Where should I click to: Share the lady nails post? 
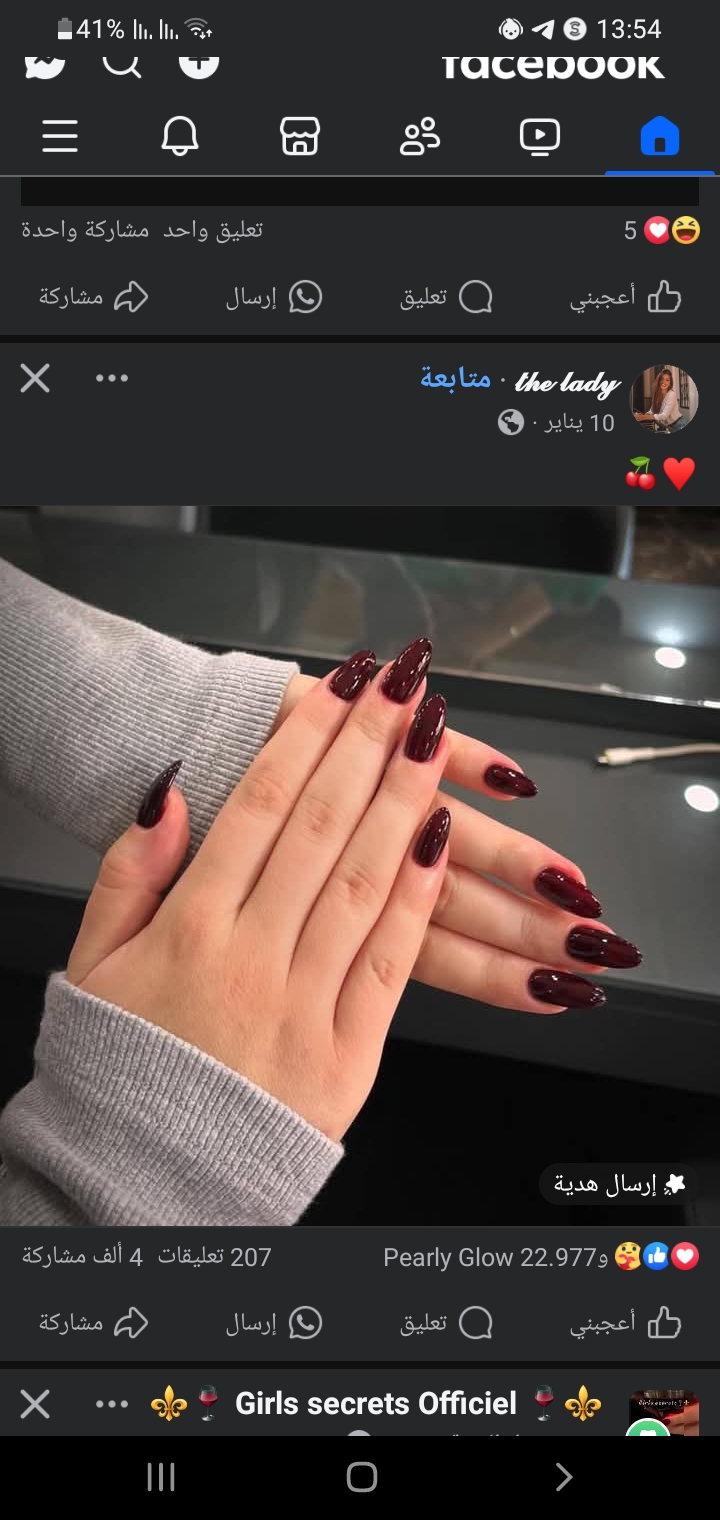coord(94,1324)
